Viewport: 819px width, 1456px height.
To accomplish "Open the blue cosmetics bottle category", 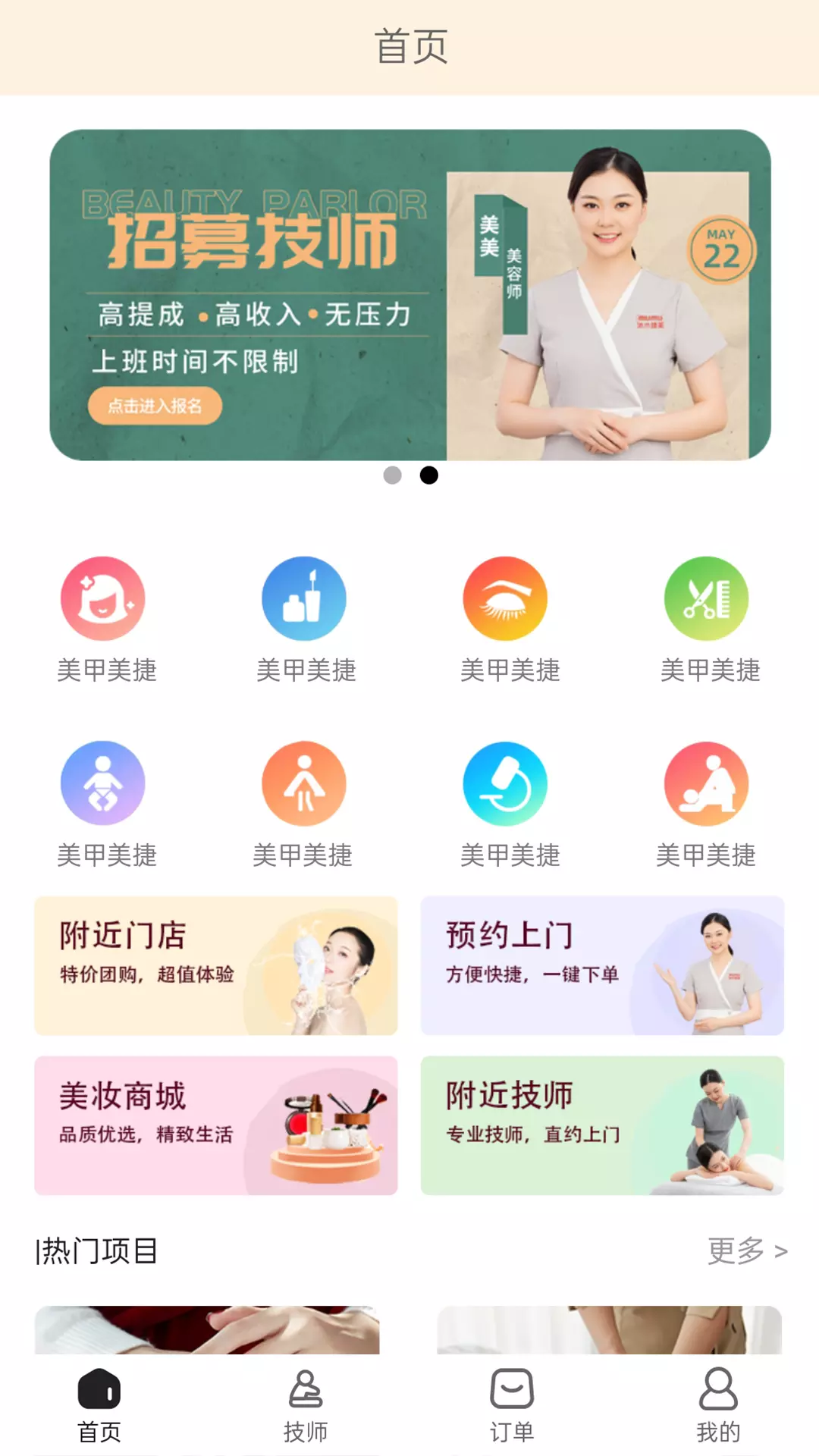I will (x=304, y=598).
